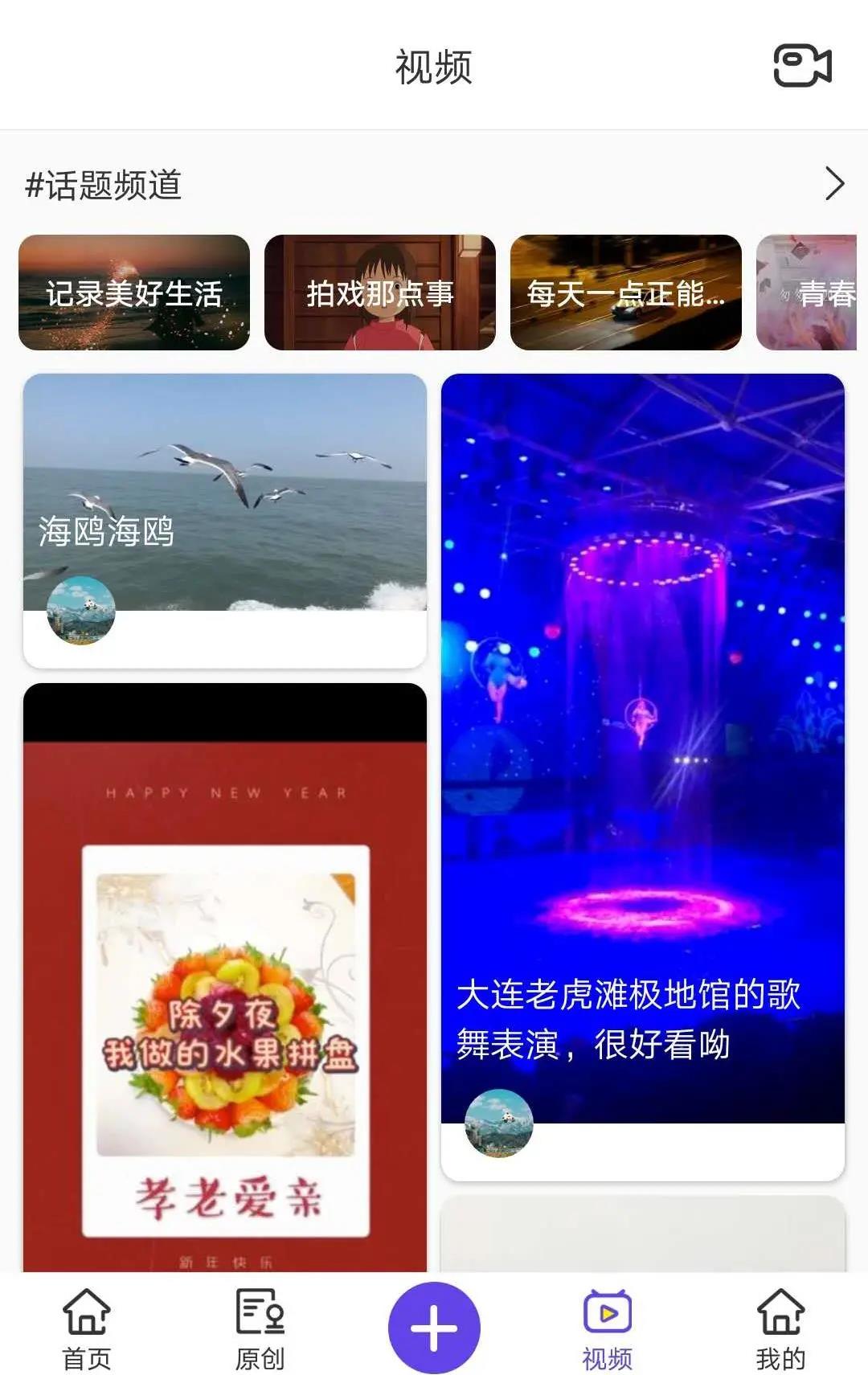Screen dimensions: 868x1375
Task: Open the 每天一点正能量 topic
Action: (x=625, y=293)
